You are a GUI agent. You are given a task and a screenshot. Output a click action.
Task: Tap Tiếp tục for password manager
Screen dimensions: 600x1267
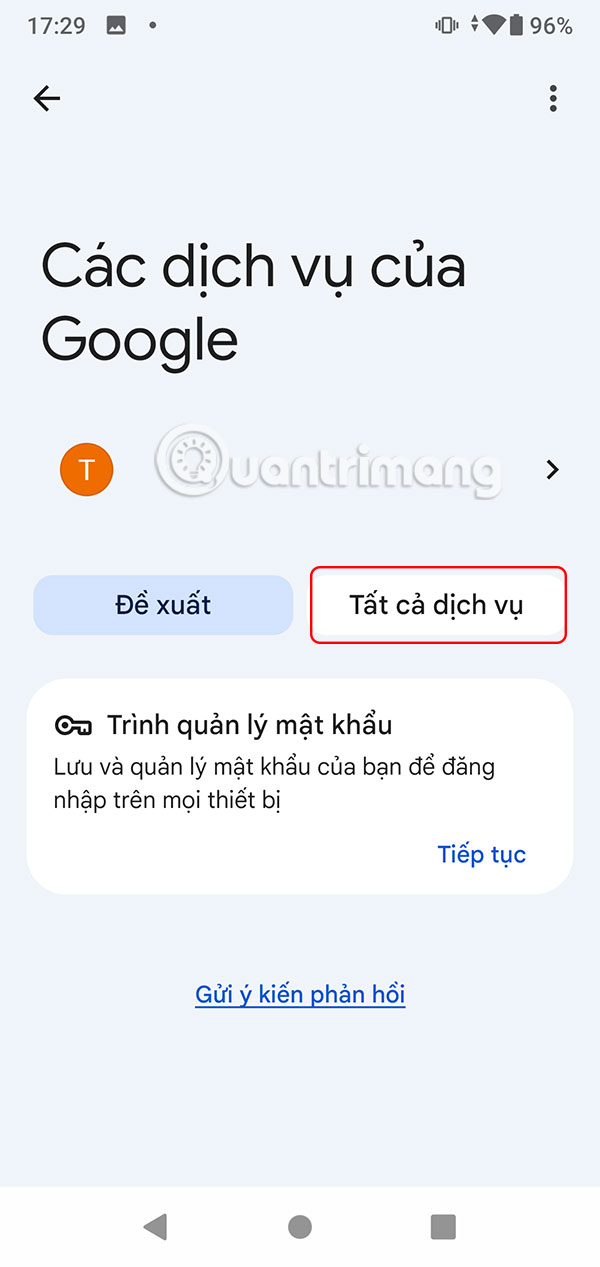click(481, 854)
